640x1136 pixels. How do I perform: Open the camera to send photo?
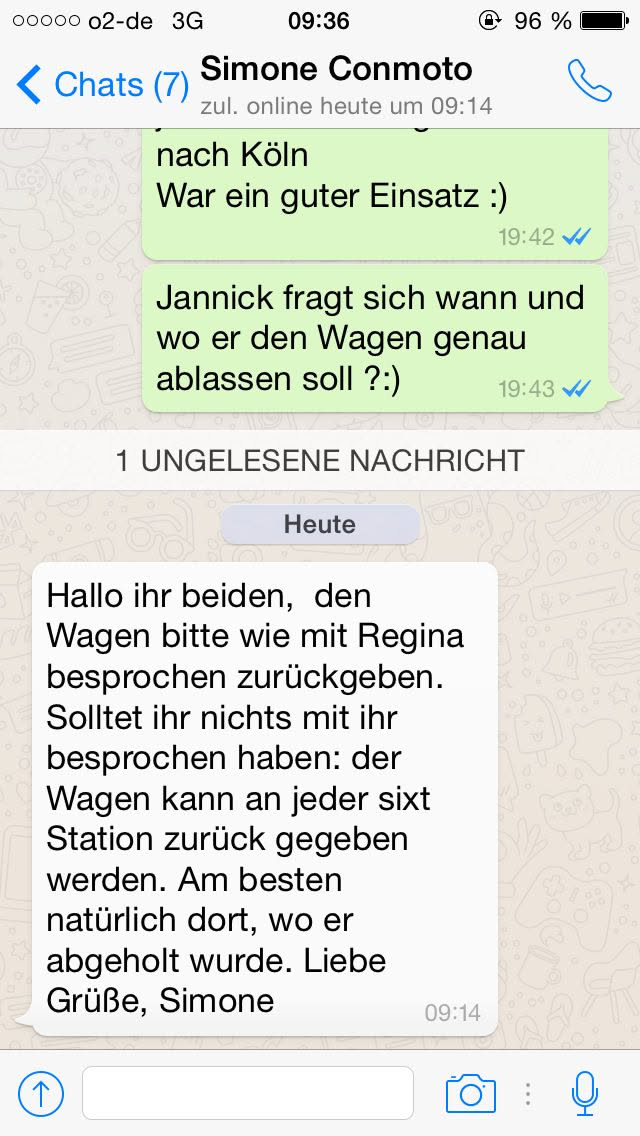coord(470,1093)
